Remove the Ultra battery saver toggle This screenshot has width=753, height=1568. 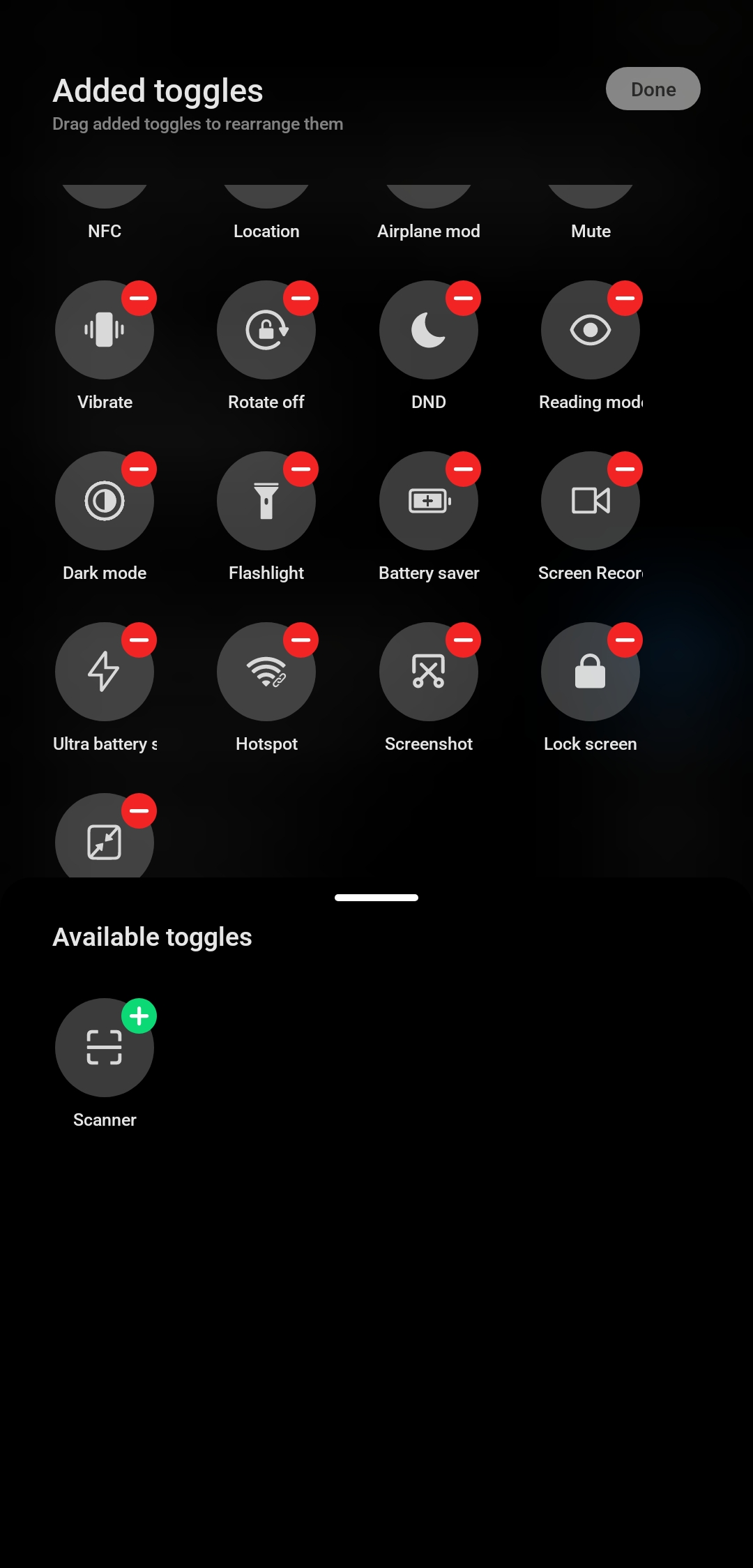point(139,640)
